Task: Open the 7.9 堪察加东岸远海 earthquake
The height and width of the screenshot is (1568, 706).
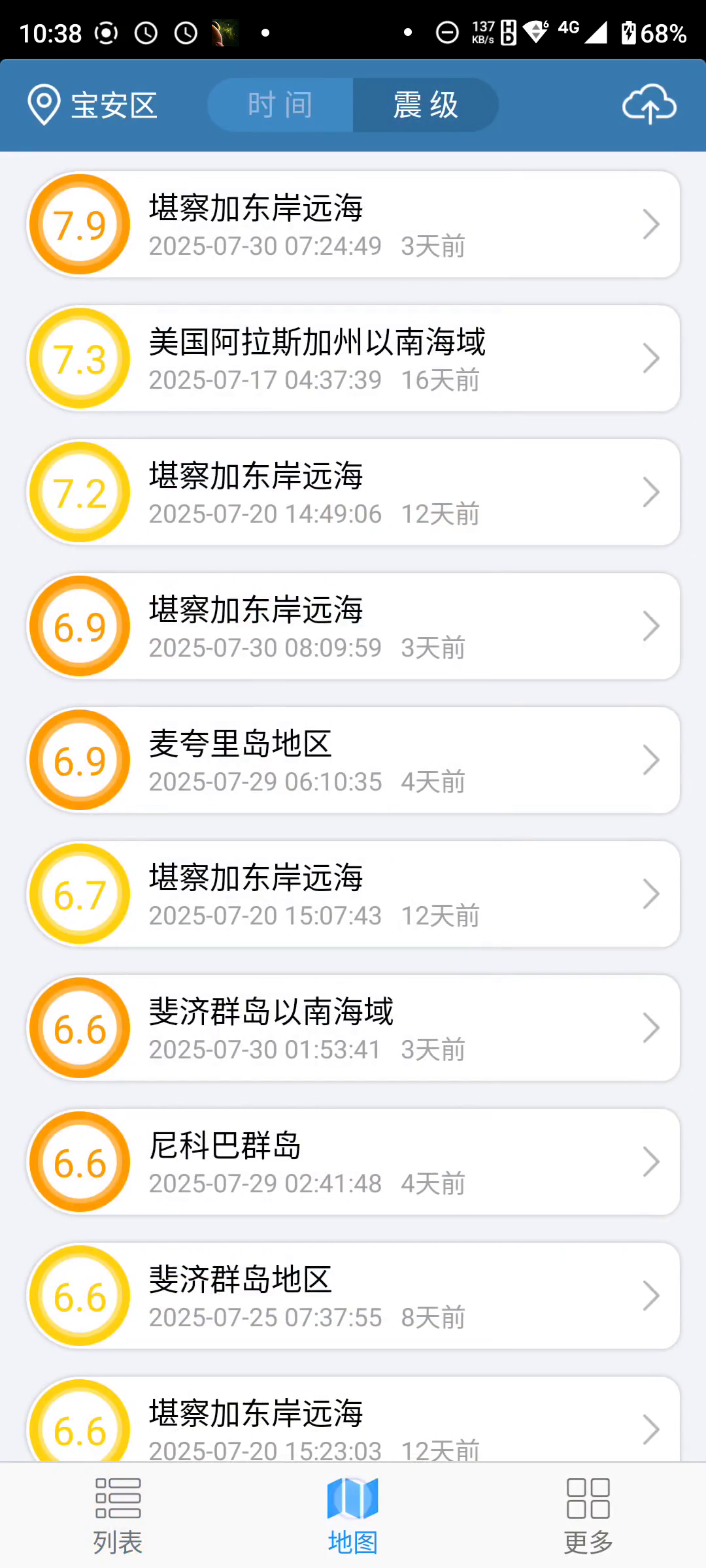Action: 353,225
